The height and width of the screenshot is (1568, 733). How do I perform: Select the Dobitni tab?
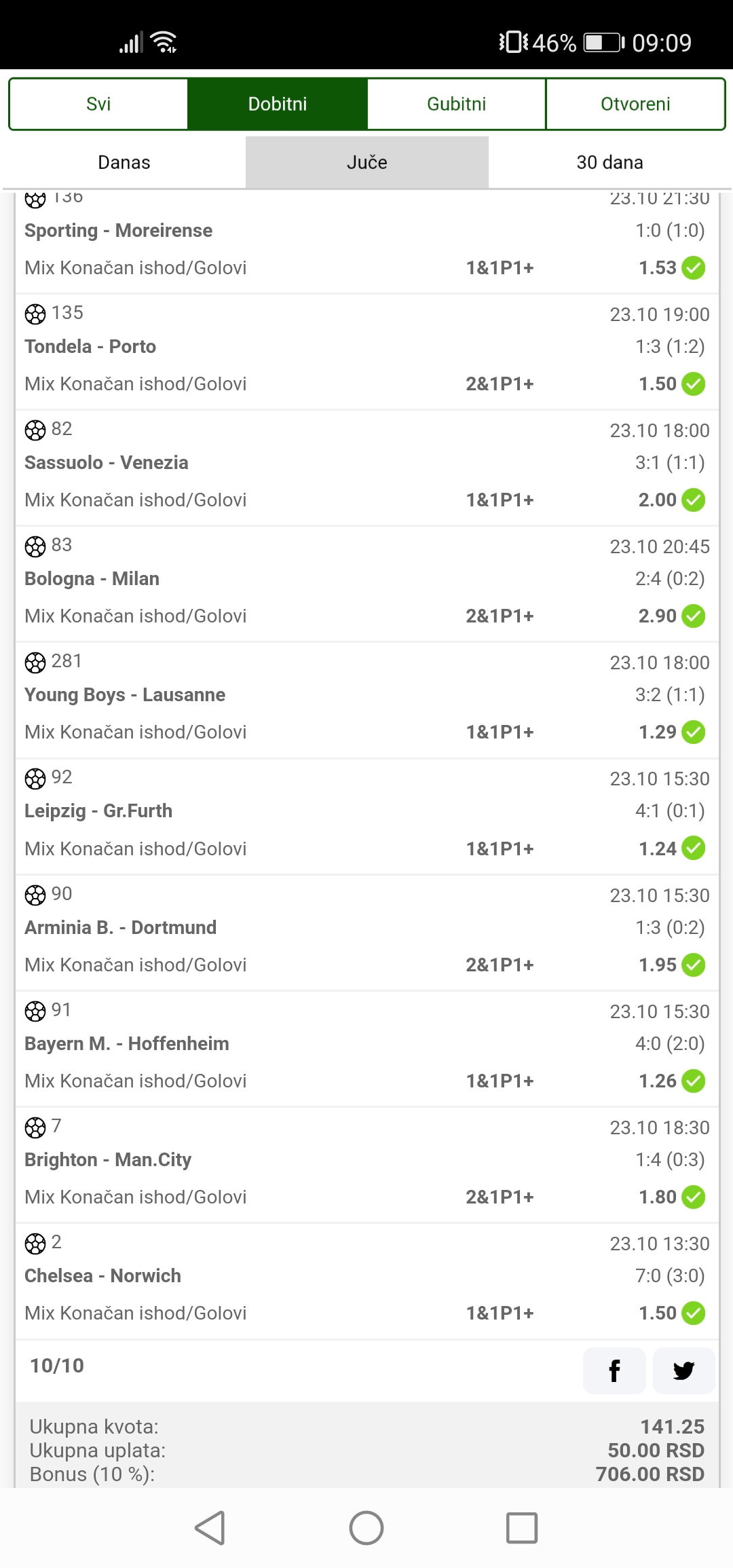(x=278, y=104)
